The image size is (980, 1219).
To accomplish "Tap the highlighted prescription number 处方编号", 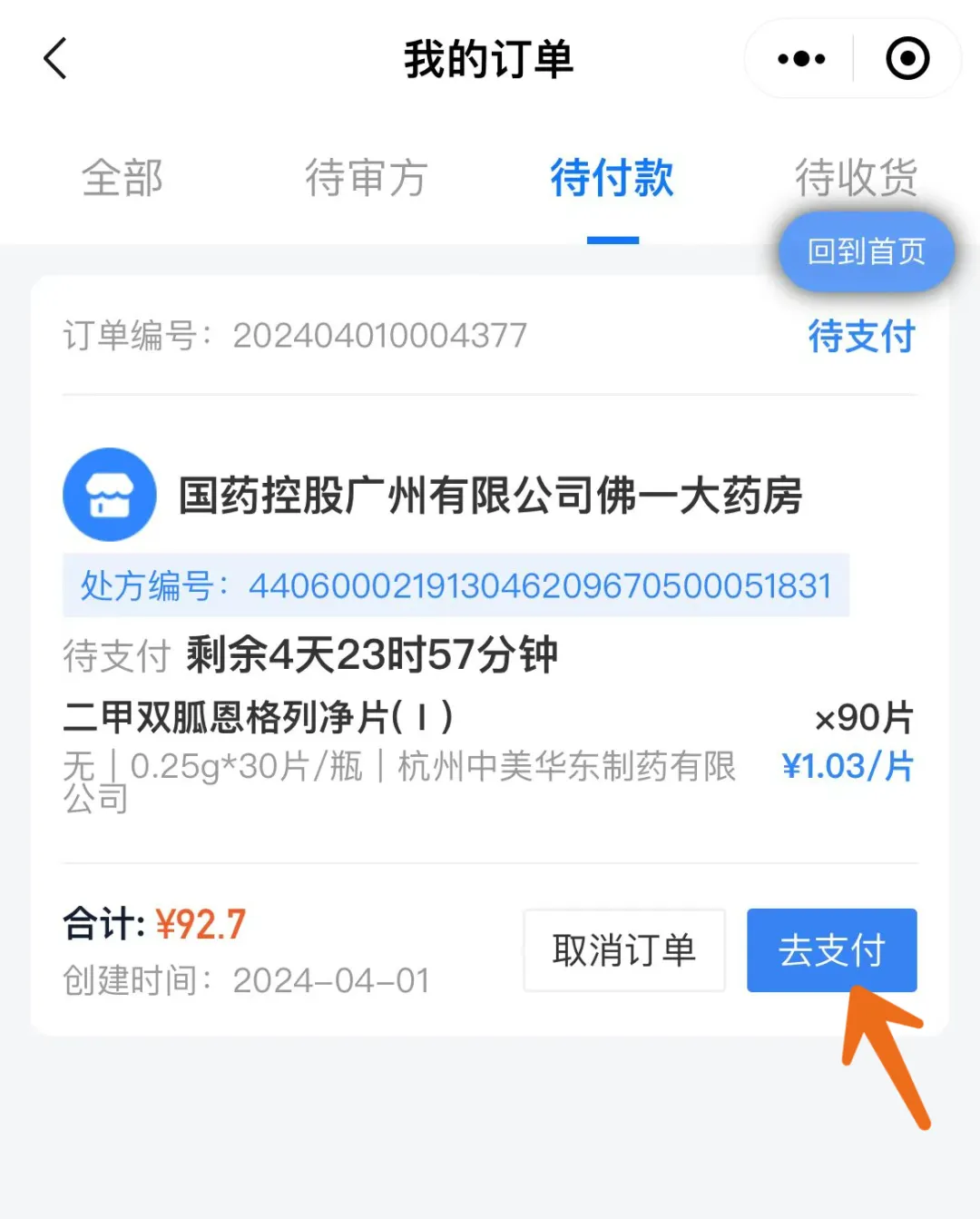I will pyautogui.click(x=454, y=585).
